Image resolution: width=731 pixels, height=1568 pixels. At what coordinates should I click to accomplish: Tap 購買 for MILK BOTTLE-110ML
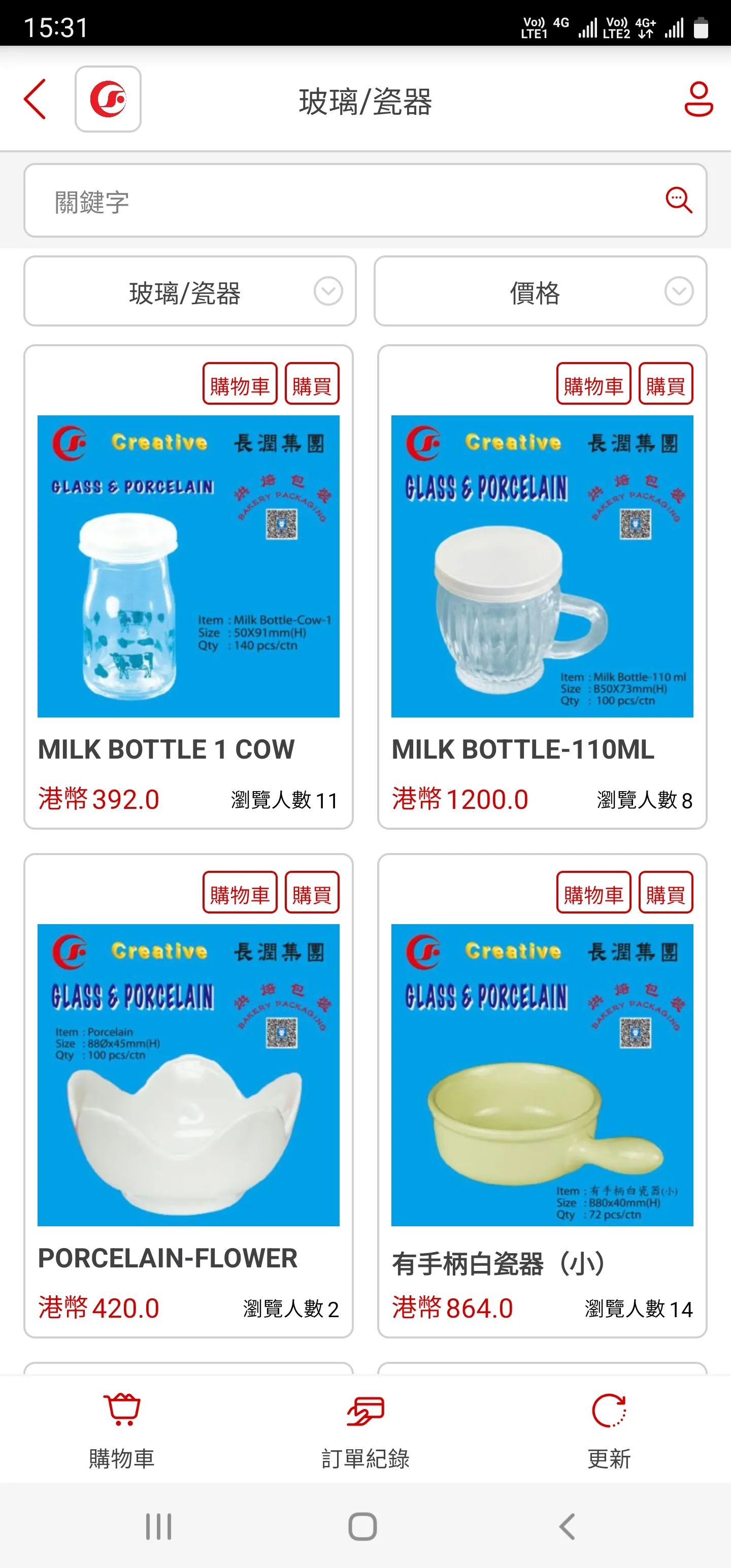click(666, 384)
